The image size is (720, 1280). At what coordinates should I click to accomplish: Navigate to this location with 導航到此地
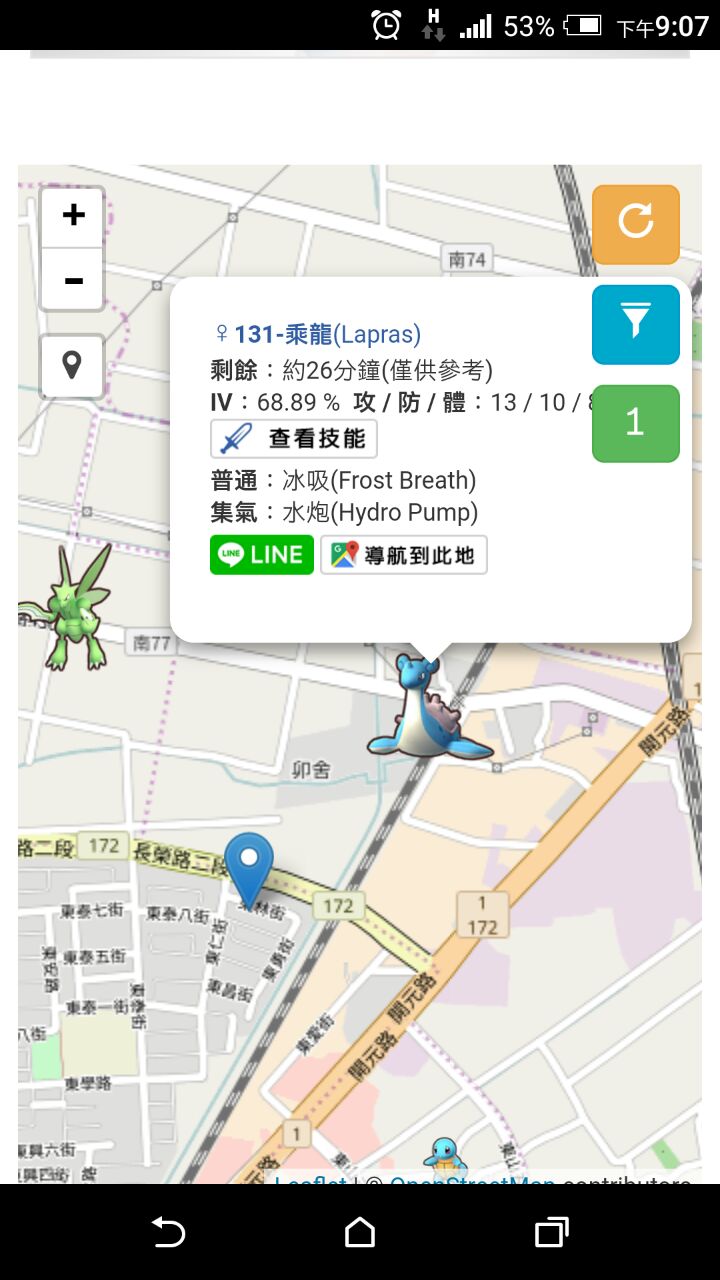[x=404, y=555]
